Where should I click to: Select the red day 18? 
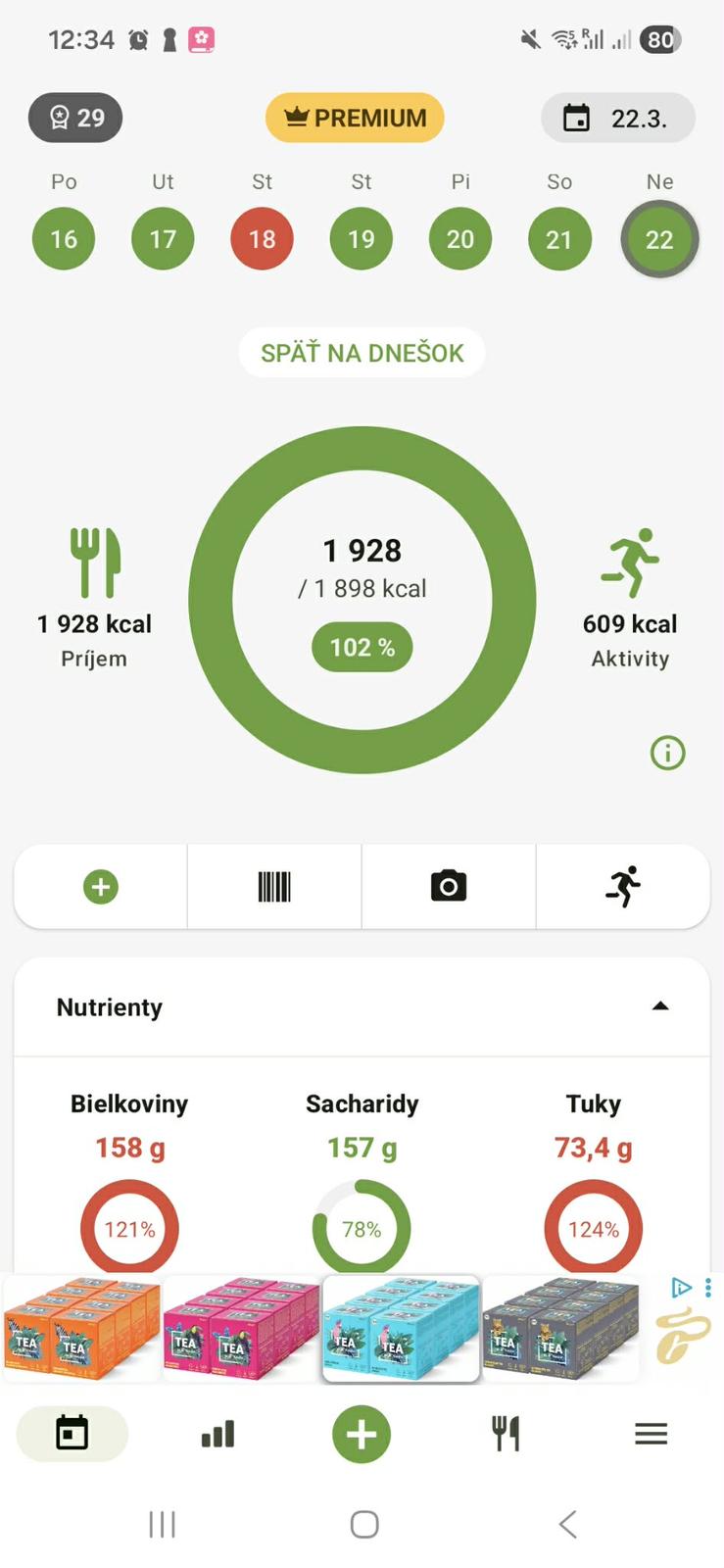(262, 238)
